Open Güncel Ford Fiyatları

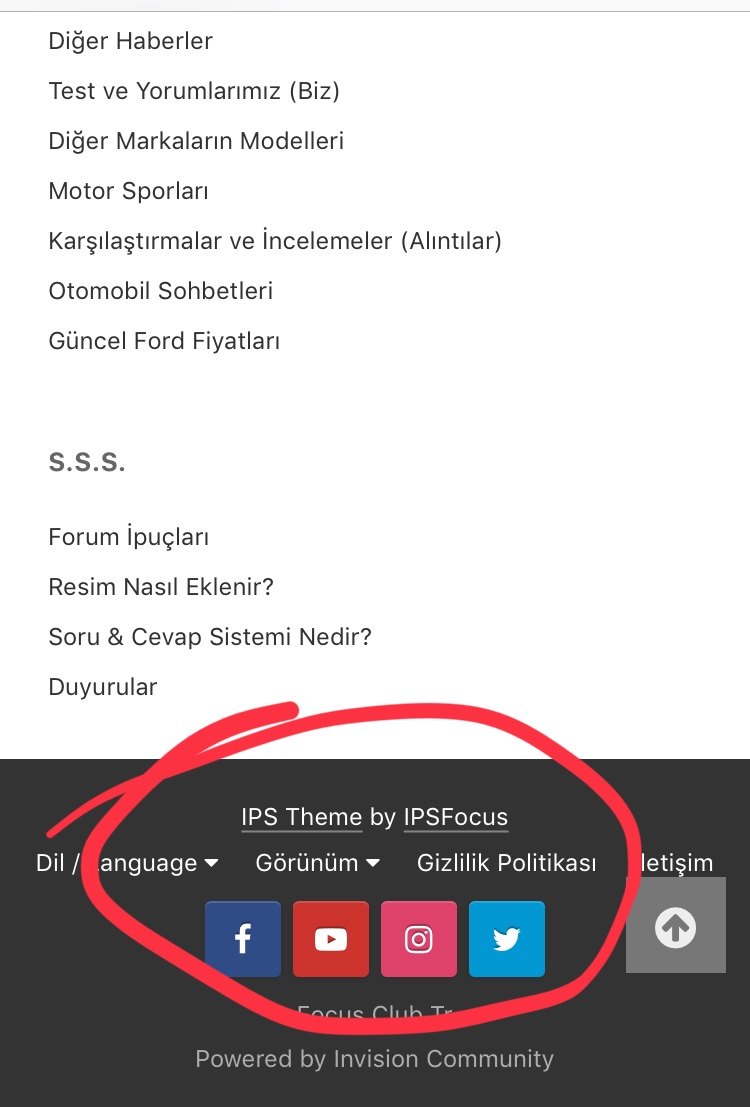164,341
